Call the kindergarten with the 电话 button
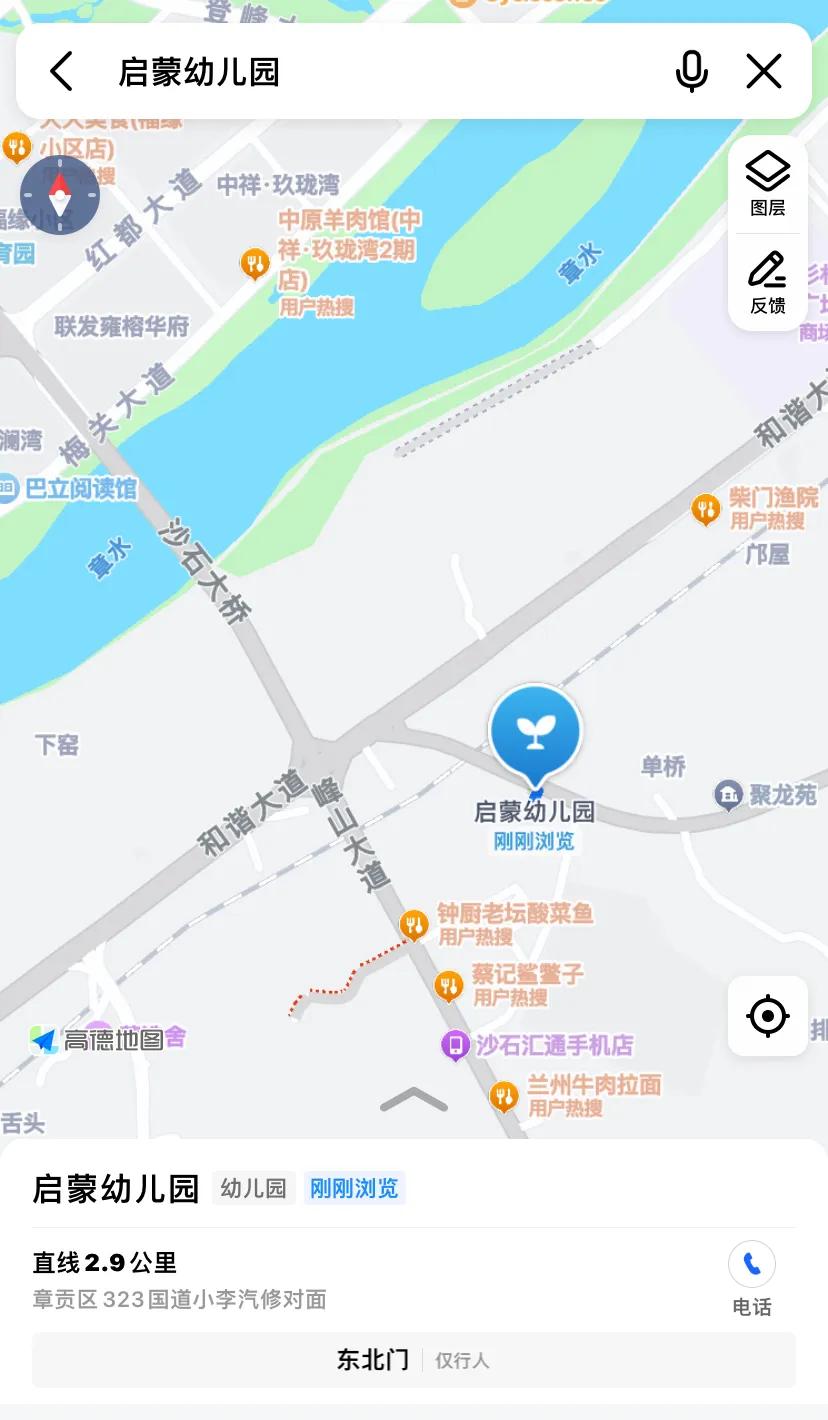The width and height of the screenshot is (828, 1420). (x=751, y=1263)
